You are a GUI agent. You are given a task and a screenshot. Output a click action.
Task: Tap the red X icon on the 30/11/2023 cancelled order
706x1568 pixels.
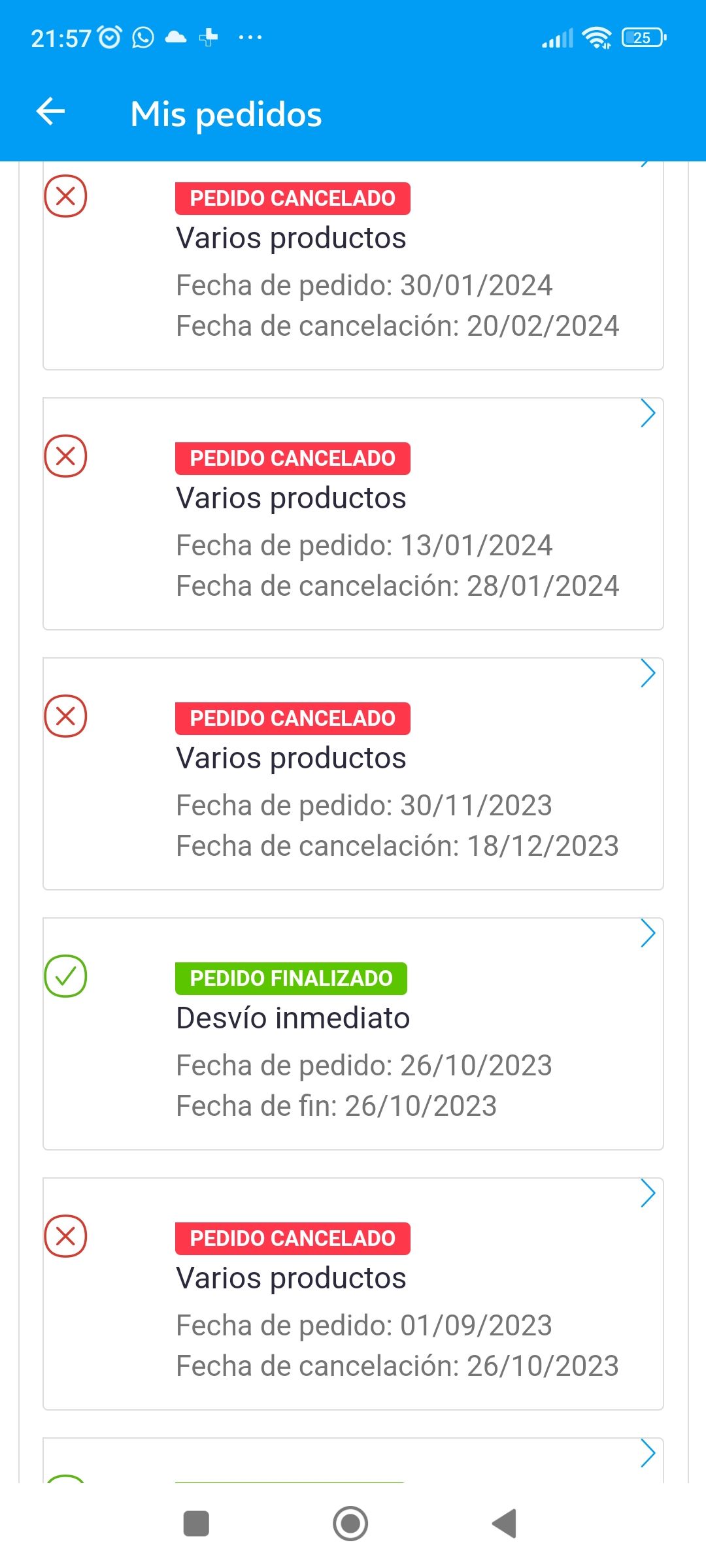point(65,717)
